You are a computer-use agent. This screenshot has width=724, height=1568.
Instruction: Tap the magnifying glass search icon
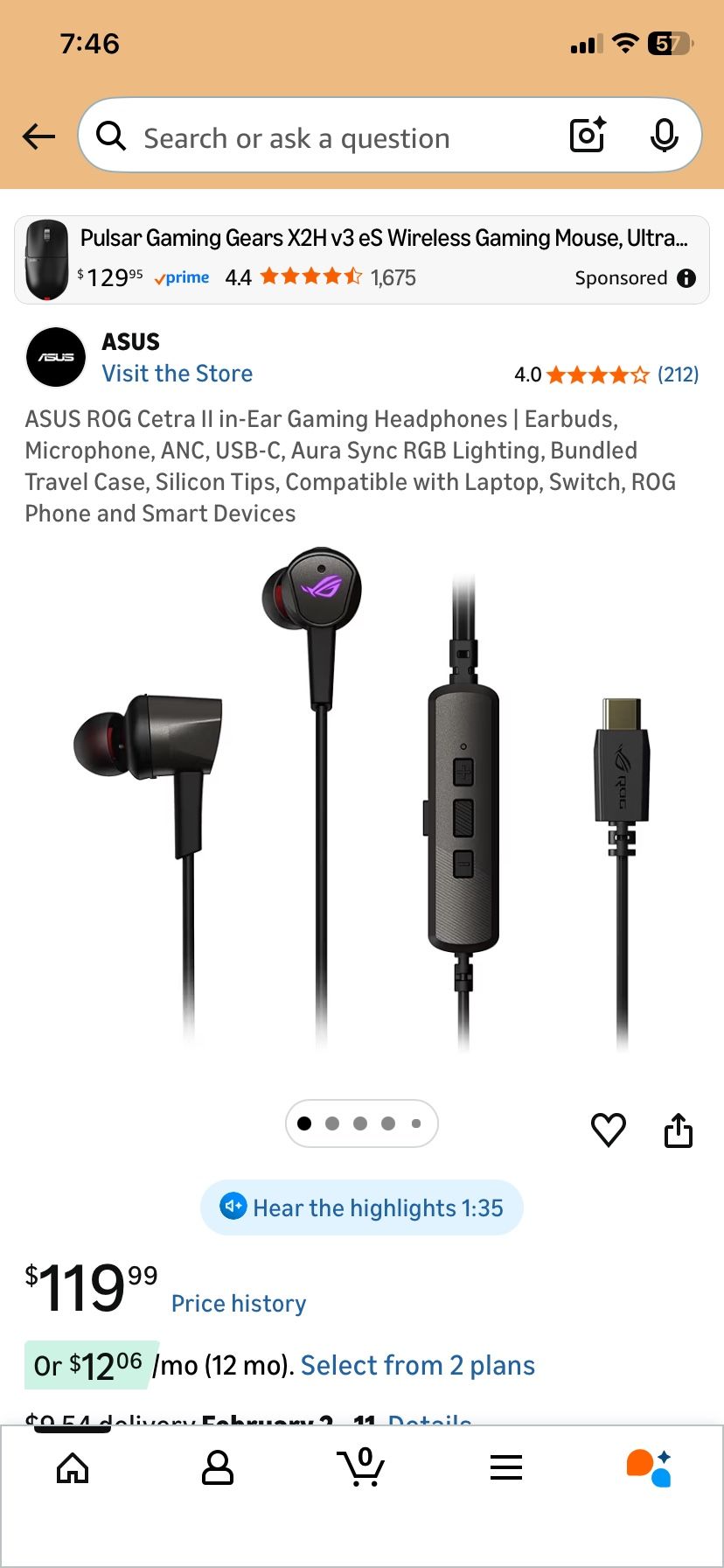[x=110, y=136]
